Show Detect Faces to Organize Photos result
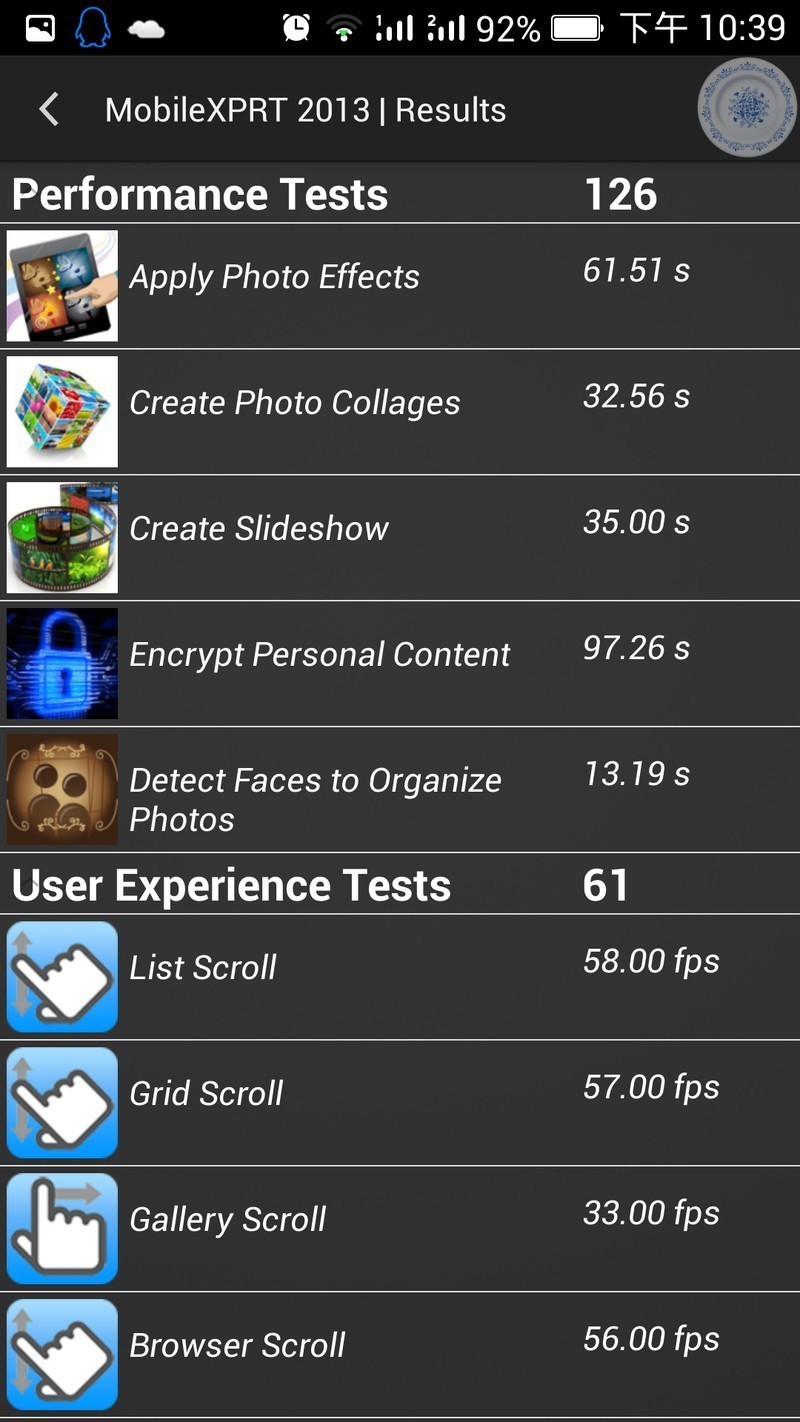 click(x=400, y=790)
